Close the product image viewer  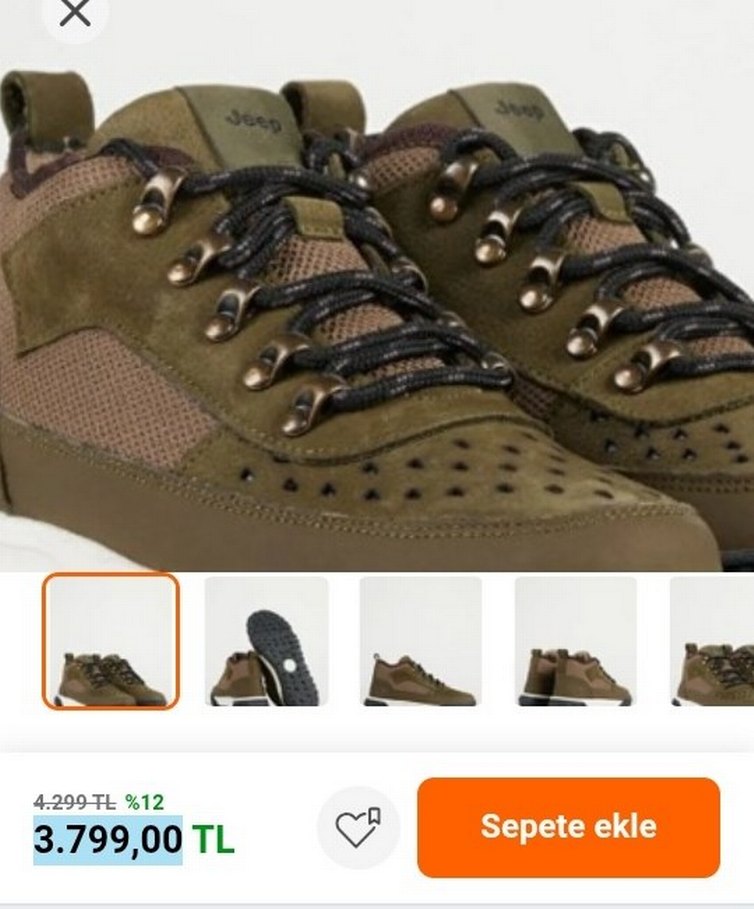click(75, 14)
